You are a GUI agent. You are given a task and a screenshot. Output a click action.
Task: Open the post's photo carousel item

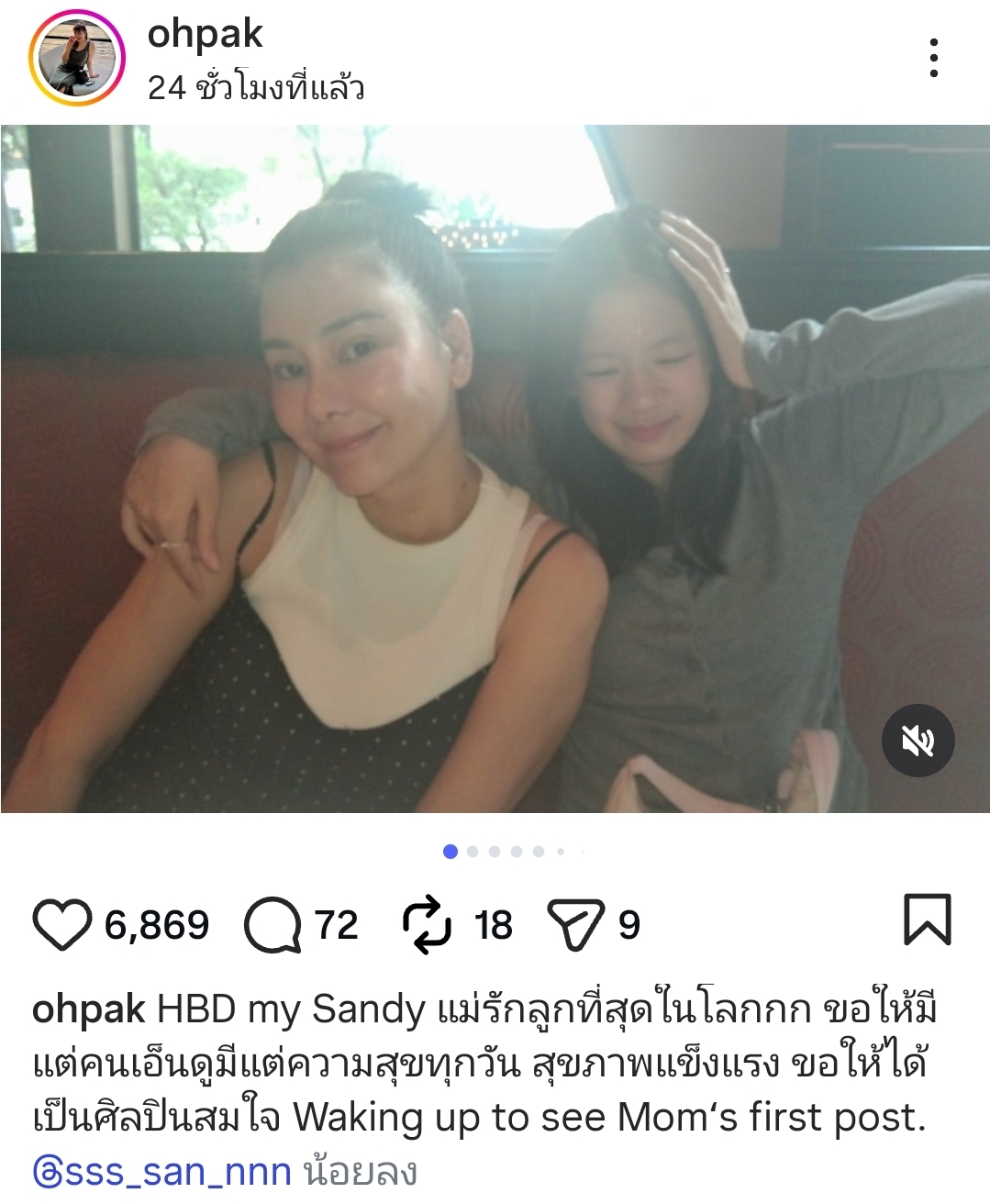(x=495, y=468)
